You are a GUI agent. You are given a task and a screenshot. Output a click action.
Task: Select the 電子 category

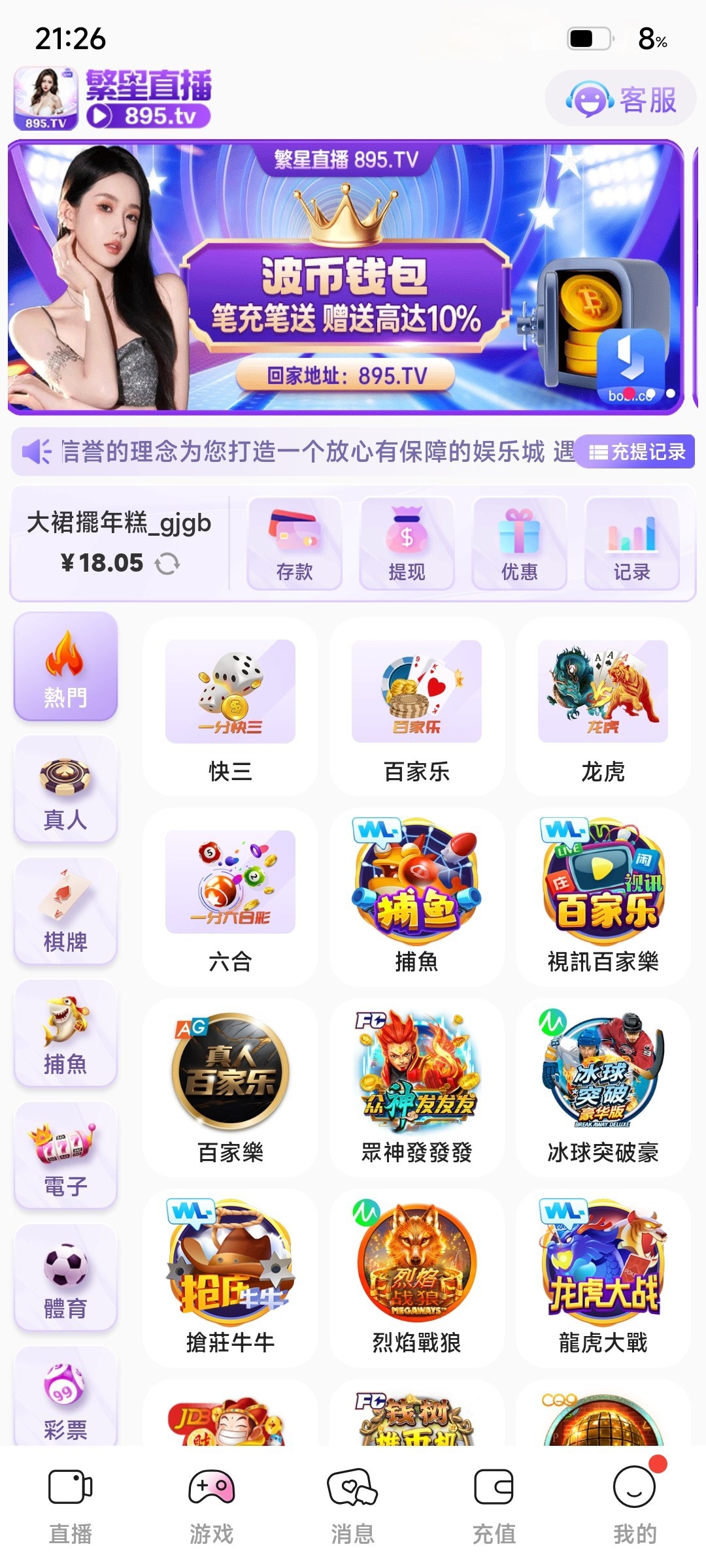(x=65, y=1156)
